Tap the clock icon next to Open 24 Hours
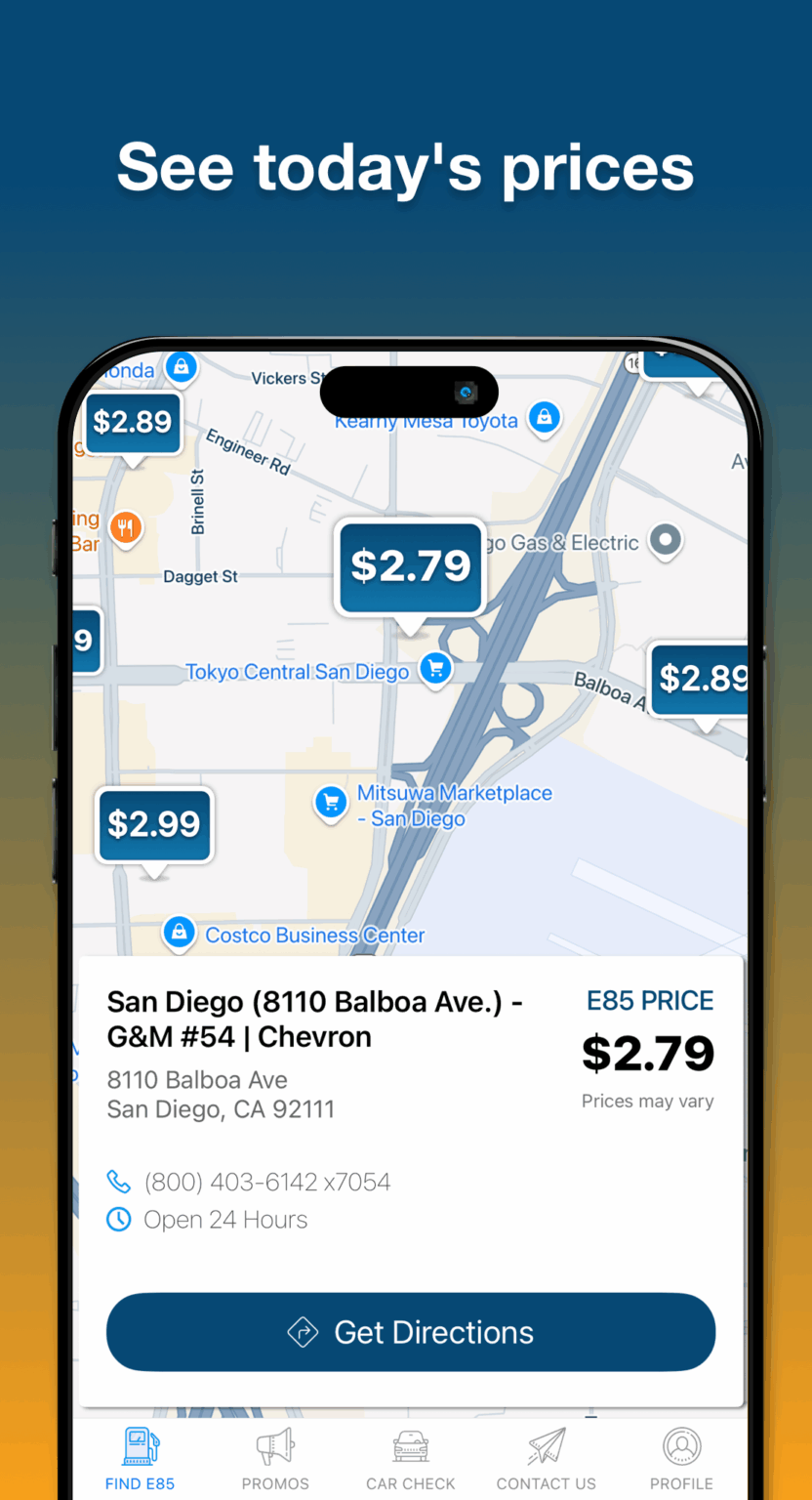Viewport: 812px width, 1500px height. click(x=118, y=1219)
